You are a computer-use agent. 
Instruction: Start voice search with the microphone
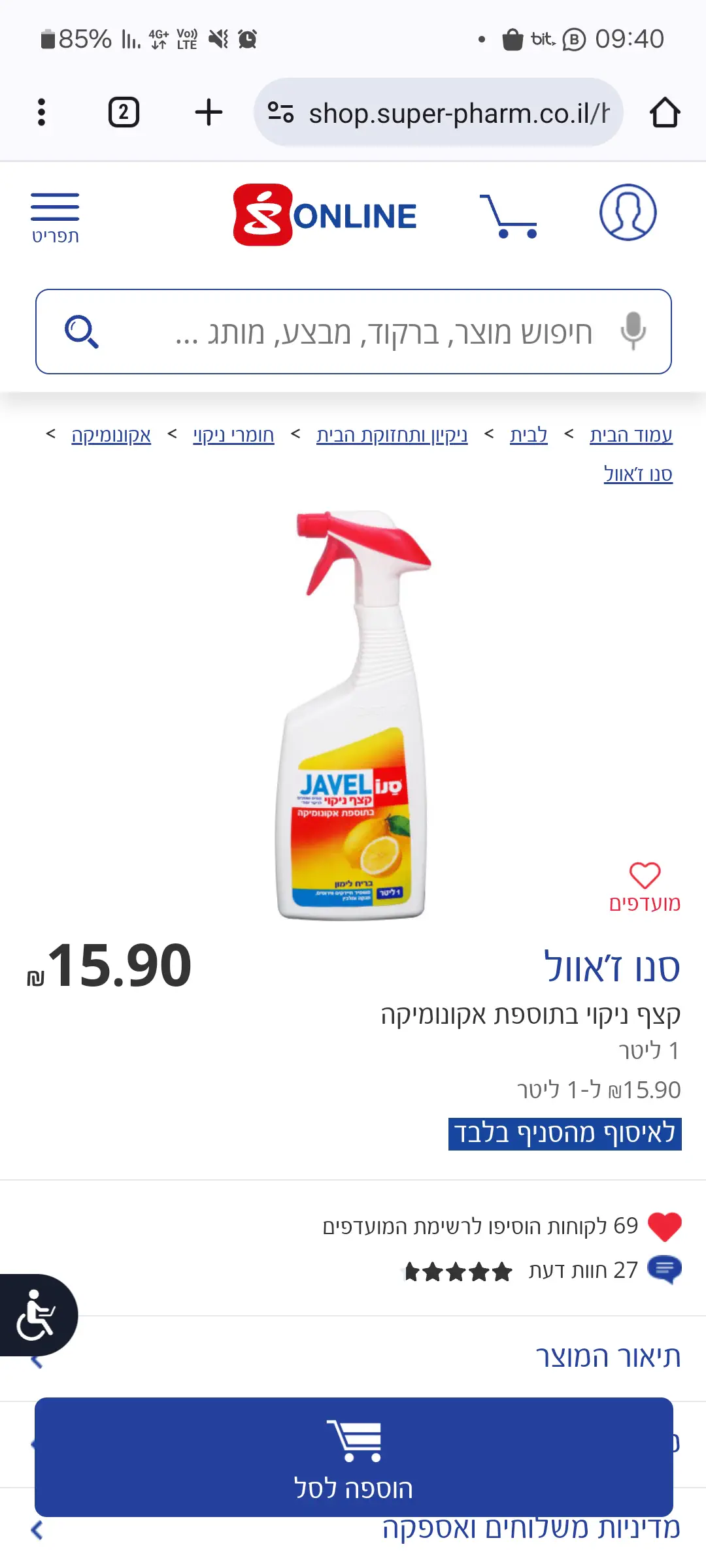(632, 331)
